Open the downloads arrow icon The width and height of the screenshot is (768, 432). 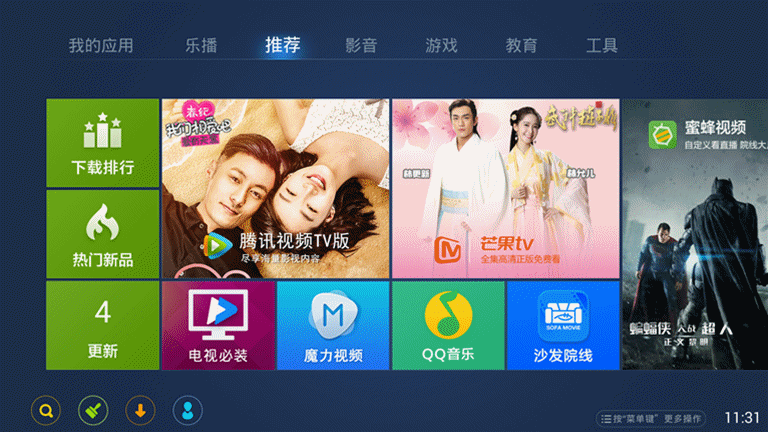pos(140,409)
